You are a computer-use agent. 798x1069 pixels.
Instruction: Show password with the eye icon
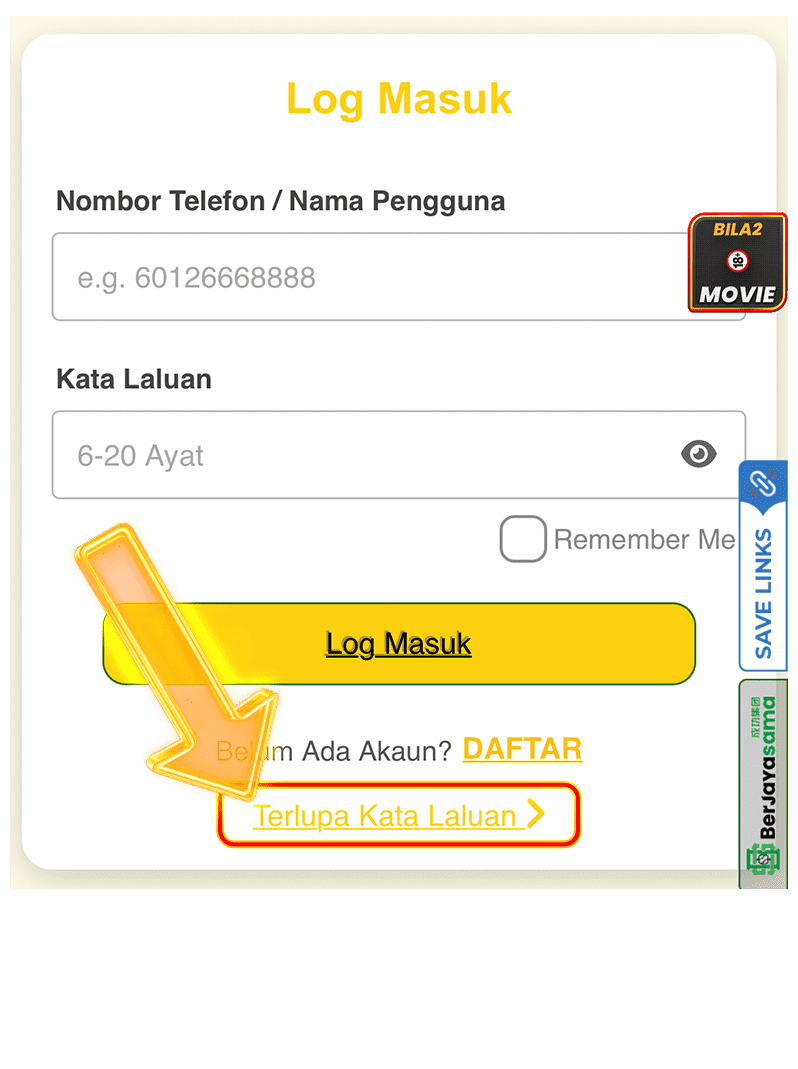[x=699, y=454]
